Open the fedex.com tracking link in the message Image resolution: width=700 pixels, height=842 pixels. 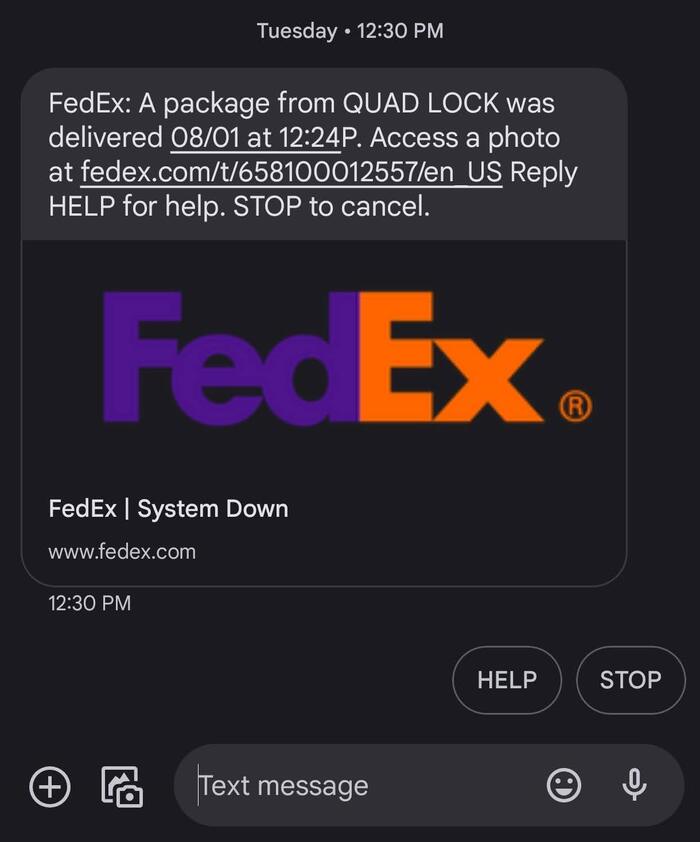(x=290, y=172)
